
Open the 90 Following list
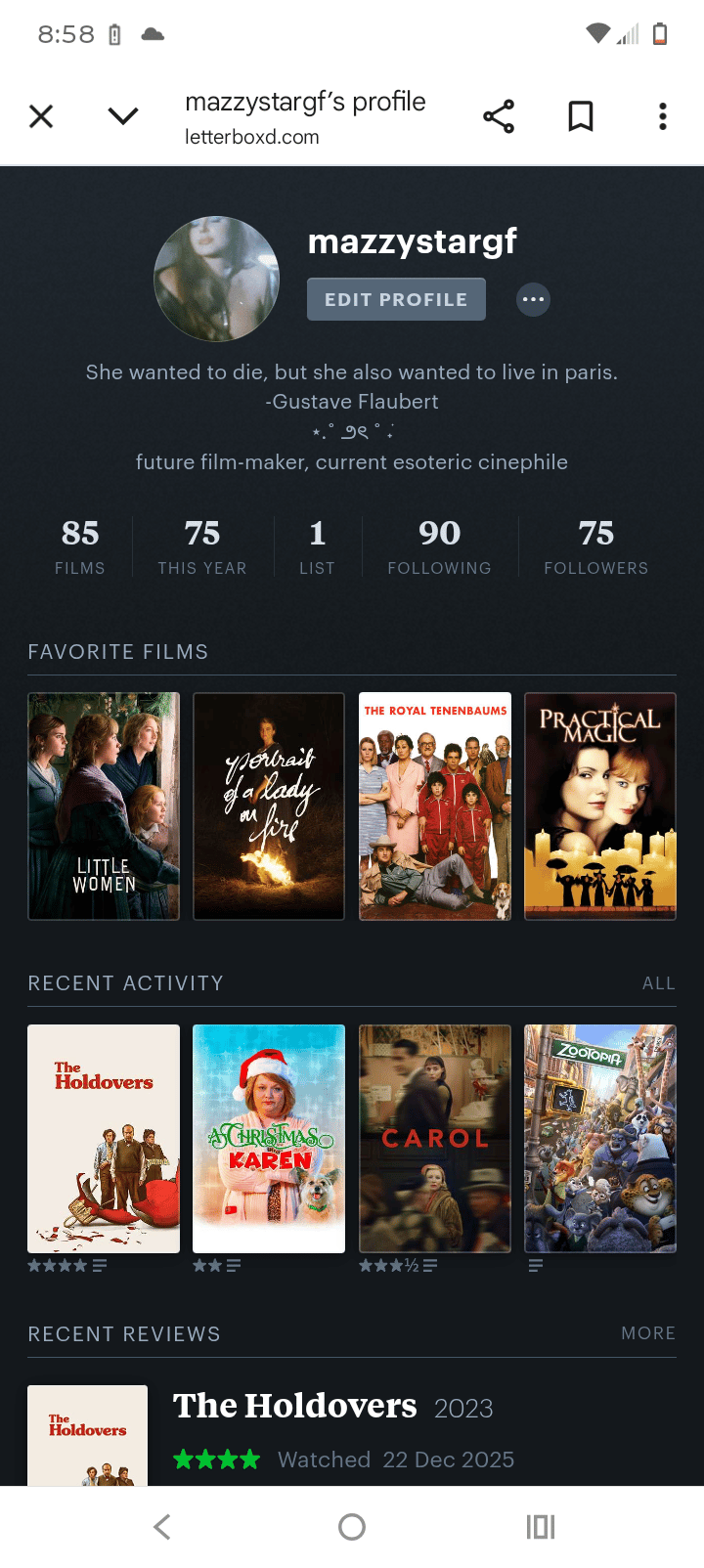coord(440,546)
